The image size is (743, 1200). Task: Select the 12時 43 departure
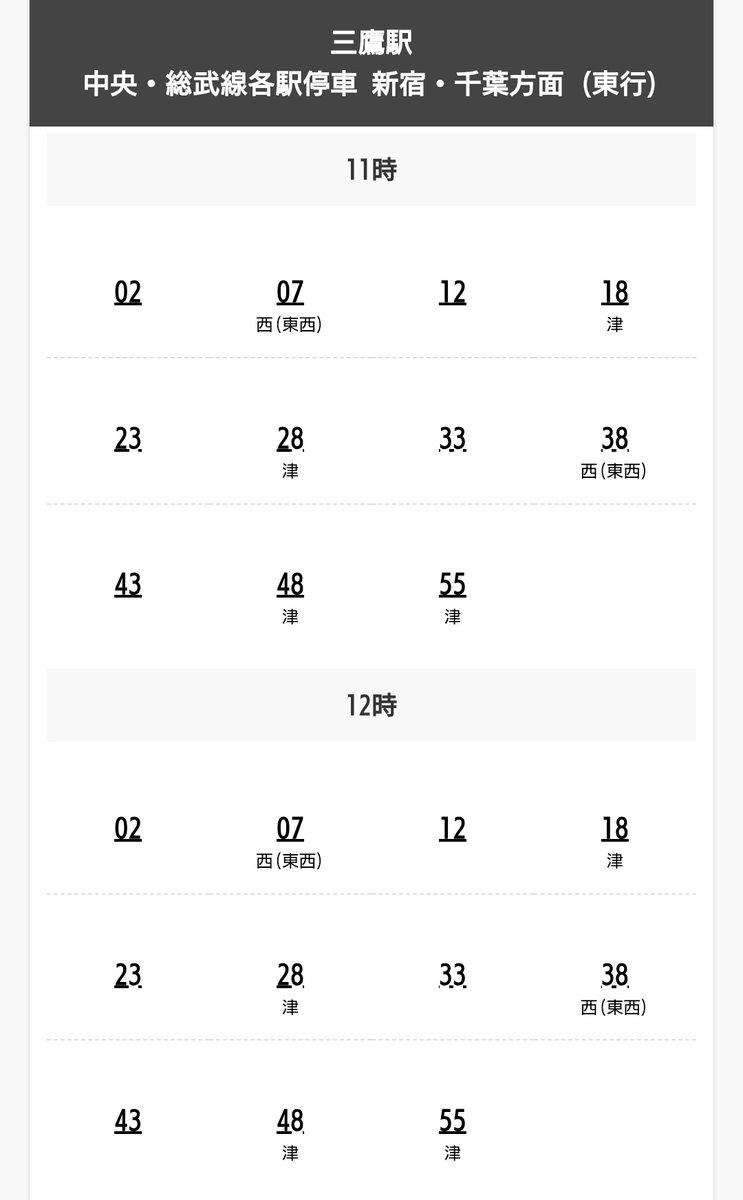(x=128, y=1121)
